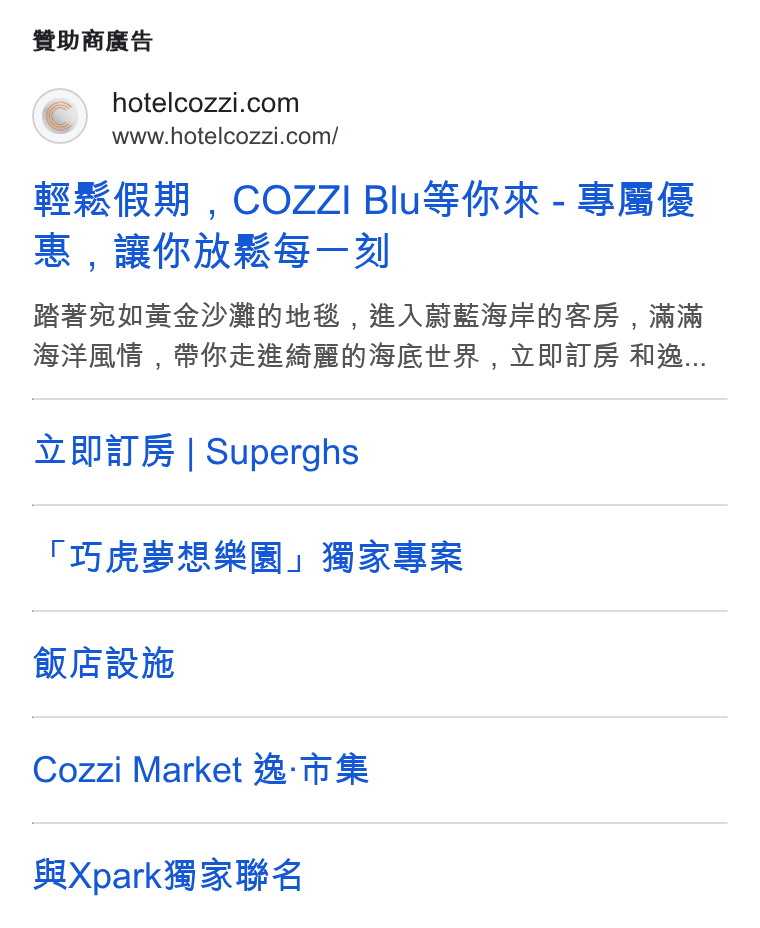
Task: Open the COZZI Blu ad headline link
Action: [363, 225]
